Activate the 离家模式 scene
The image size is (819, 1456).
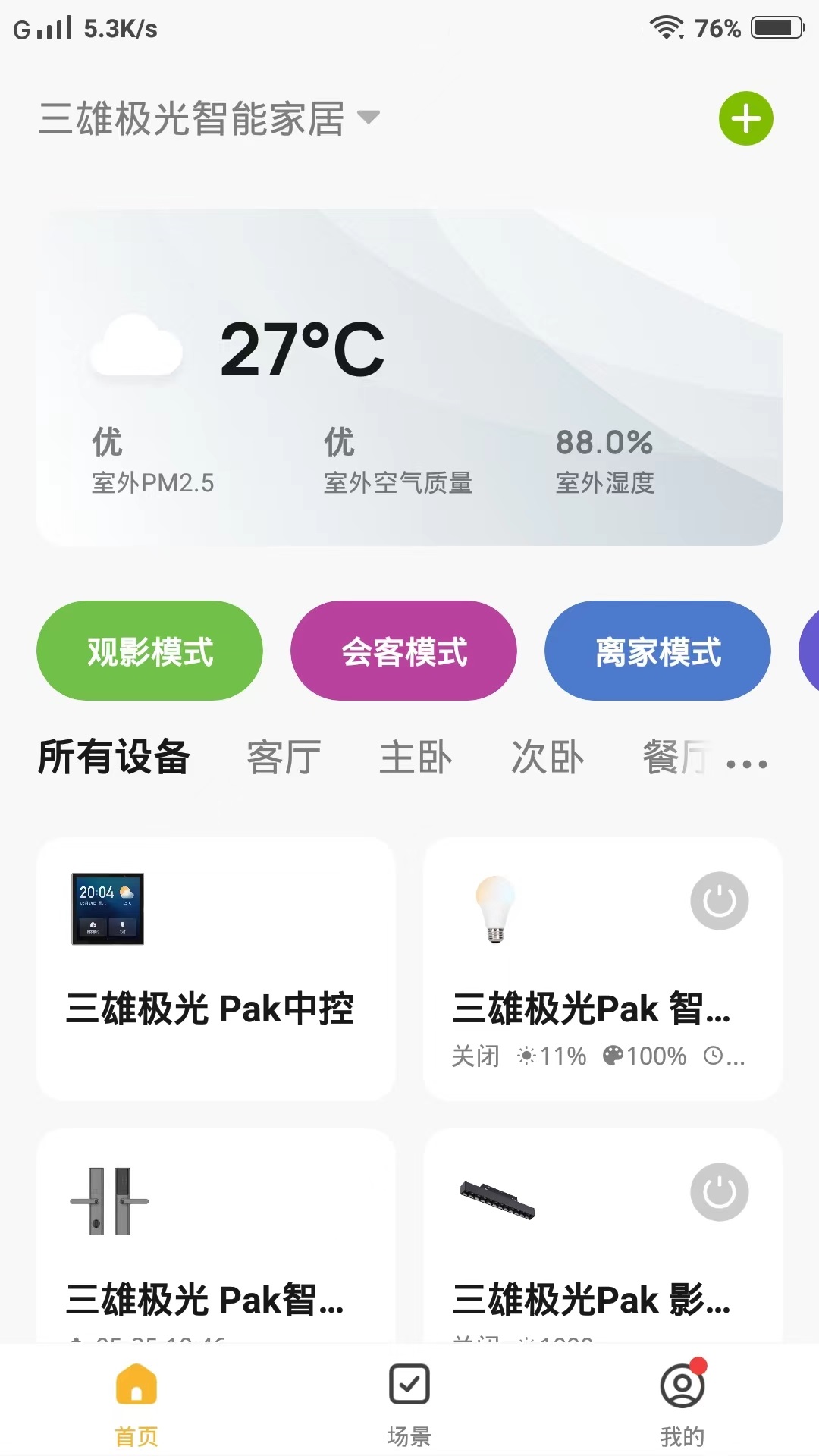(x=657, y=651)
